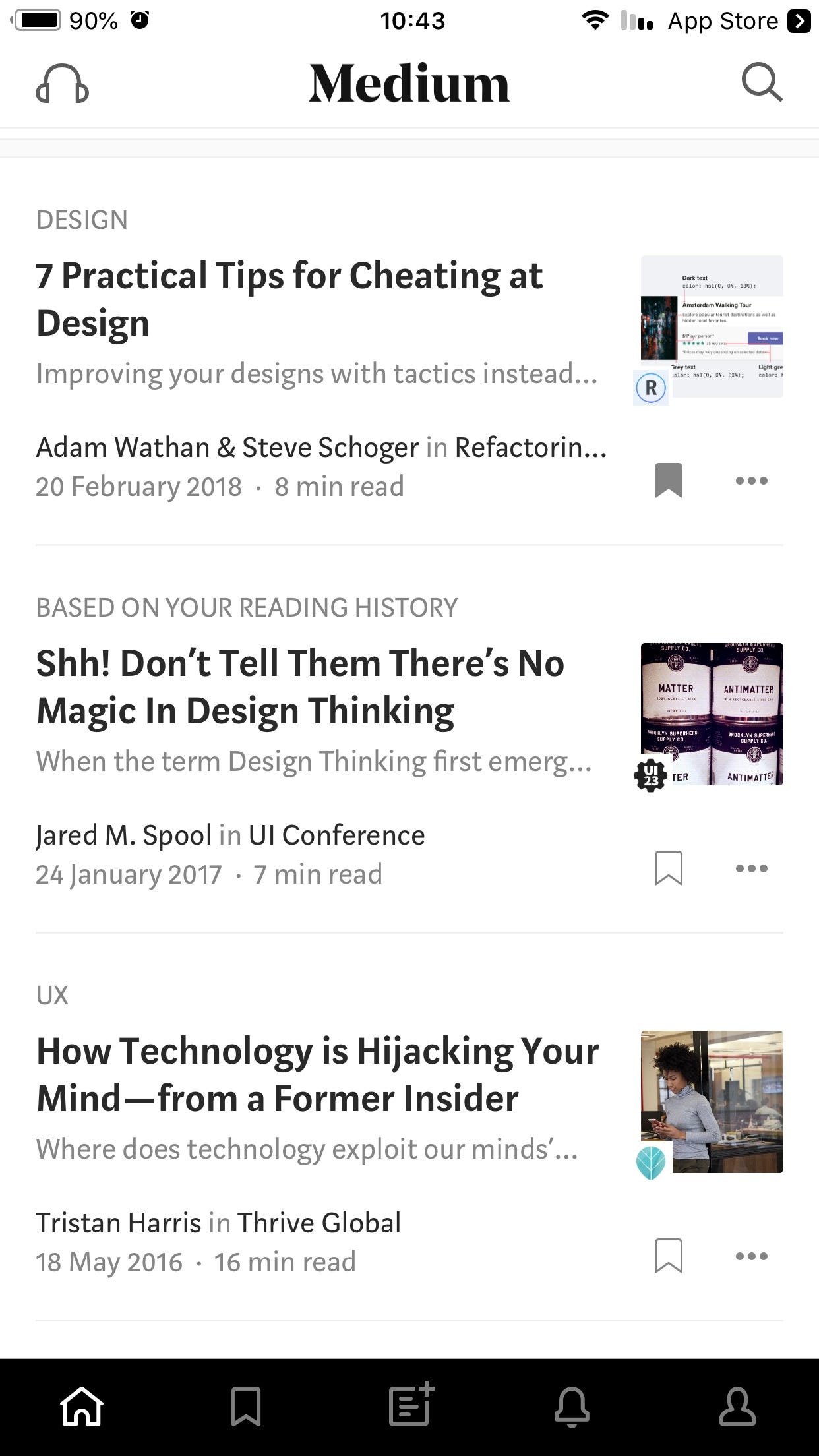Open more options for 7 Practical Tips article
This screenshot has height=1456, width=819.
point(751,481)
